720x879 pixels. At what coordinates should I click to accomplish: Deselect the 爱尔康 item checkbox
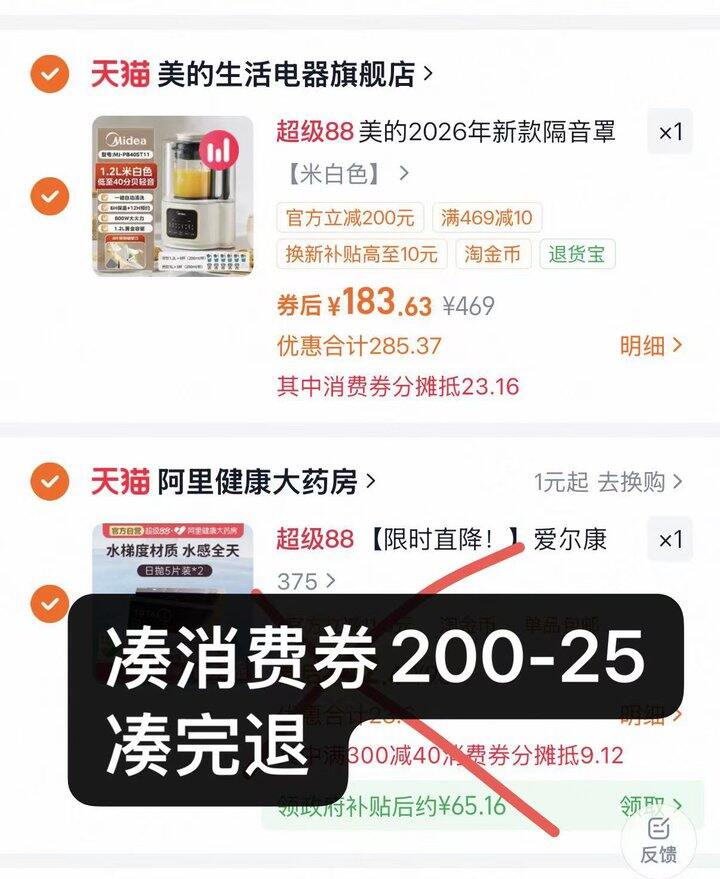click(49, 603)
